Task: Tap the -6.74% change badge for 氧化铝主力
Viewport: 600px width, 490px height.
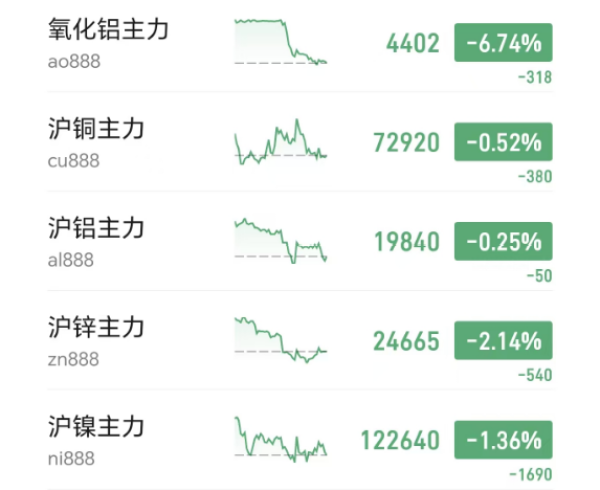Action: (x=503, y=43)
